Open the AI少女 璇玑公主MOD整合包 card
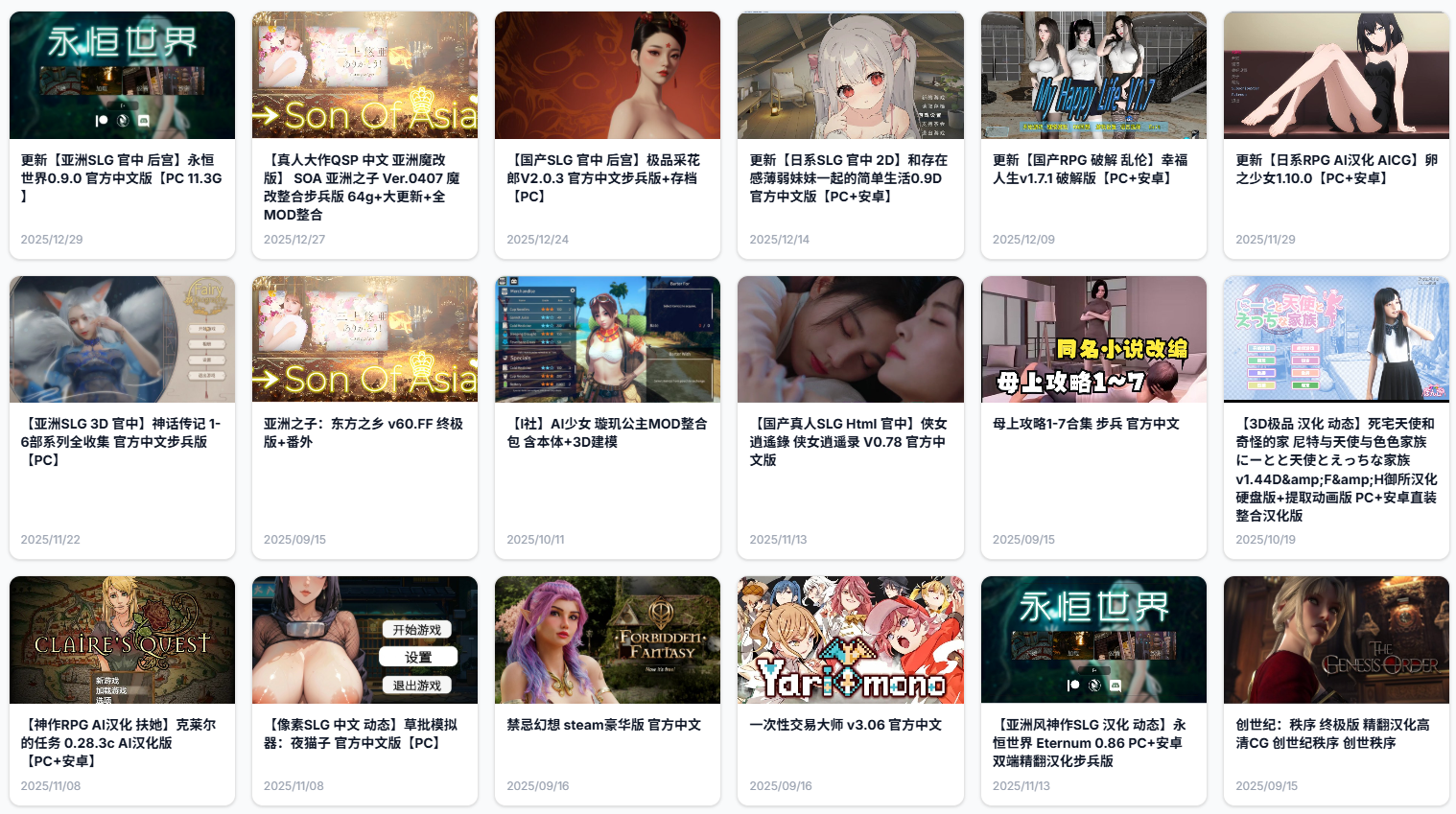Image resolution: width=1456 pixels, height=814 pixels. 607,432
